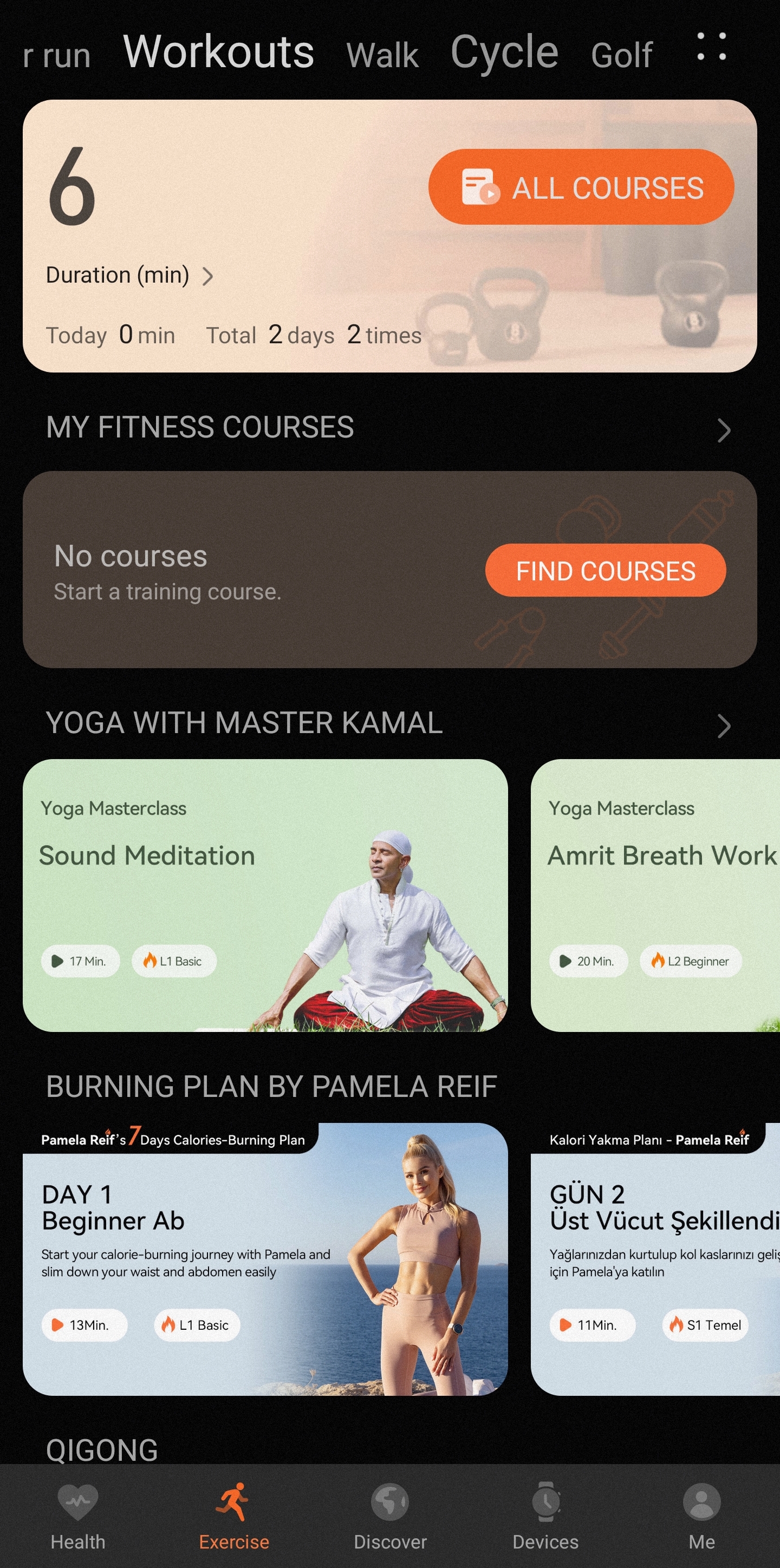Expand MY FITNESS COURSES section
This screenshot has width=780, height=1568.
click(x=723, y=430)
